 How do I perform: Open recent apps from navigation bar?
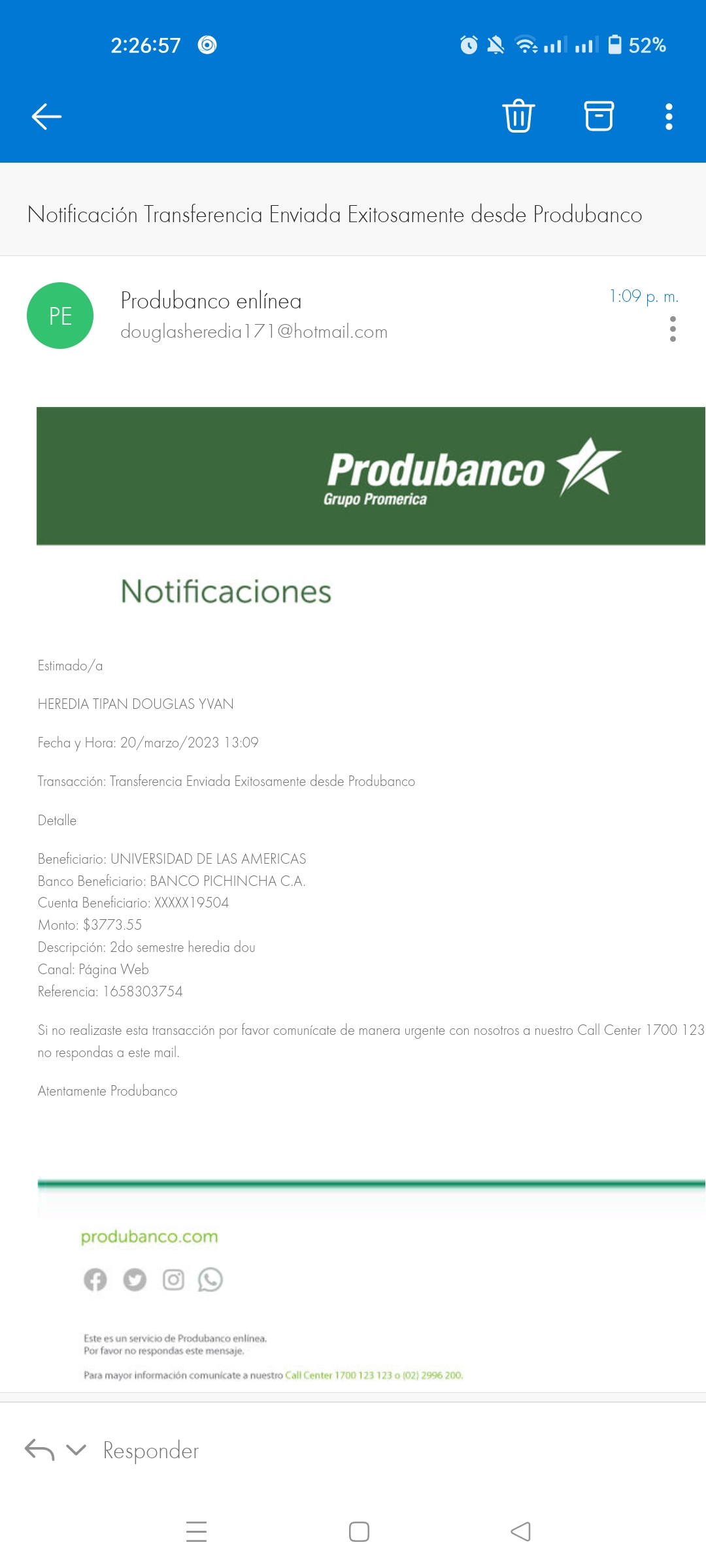tap(196, 1531)
